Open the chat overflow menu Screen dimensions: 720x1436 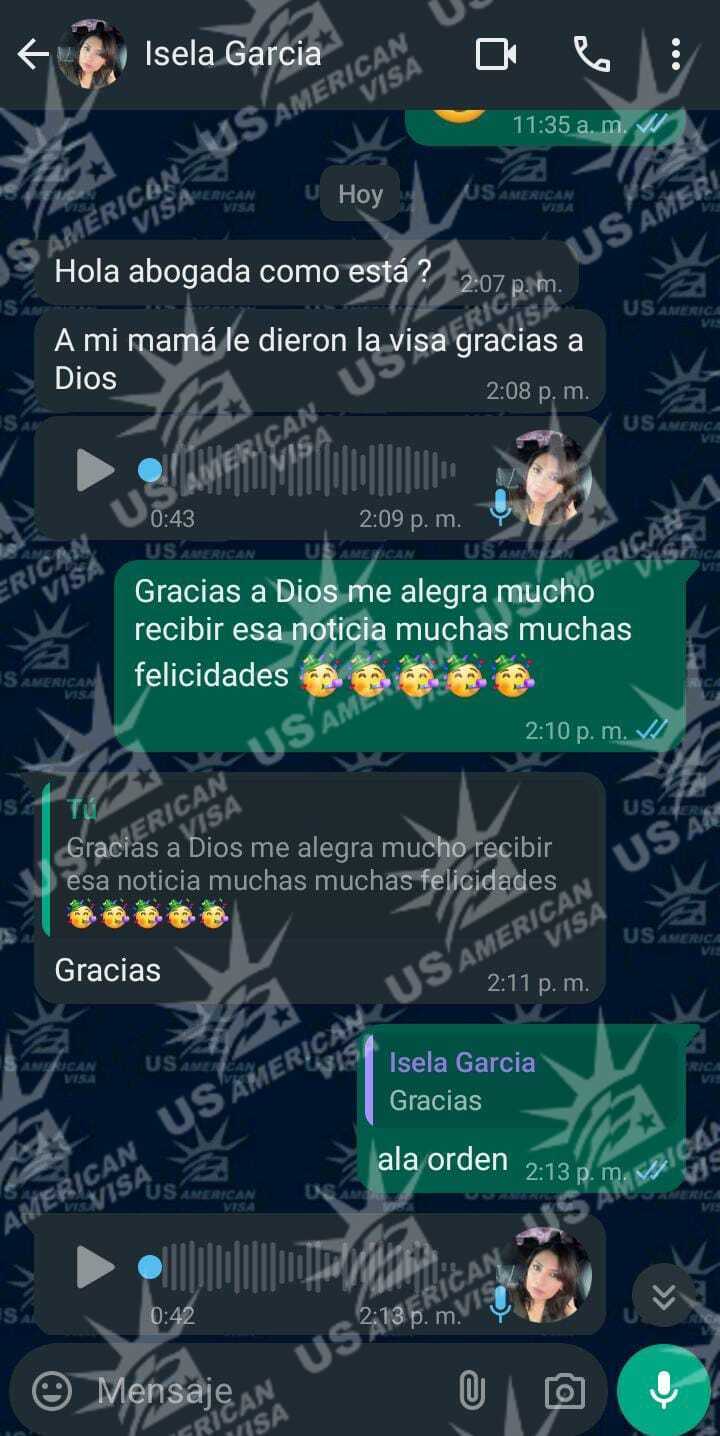[x=676, y=54]
